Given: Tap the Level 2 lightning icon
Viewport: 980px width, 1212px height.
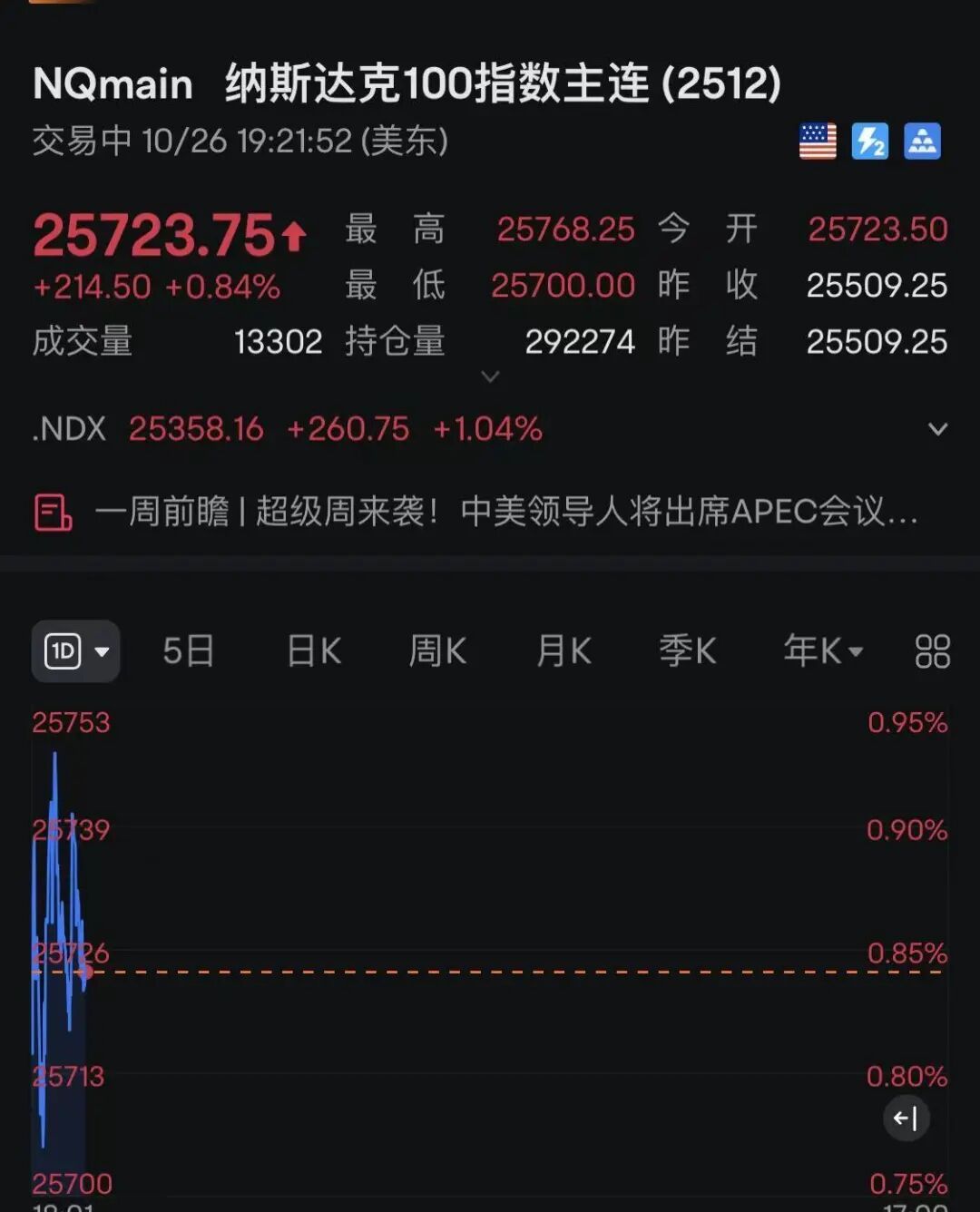Looking at the screenshot, I should click(869, 142).
